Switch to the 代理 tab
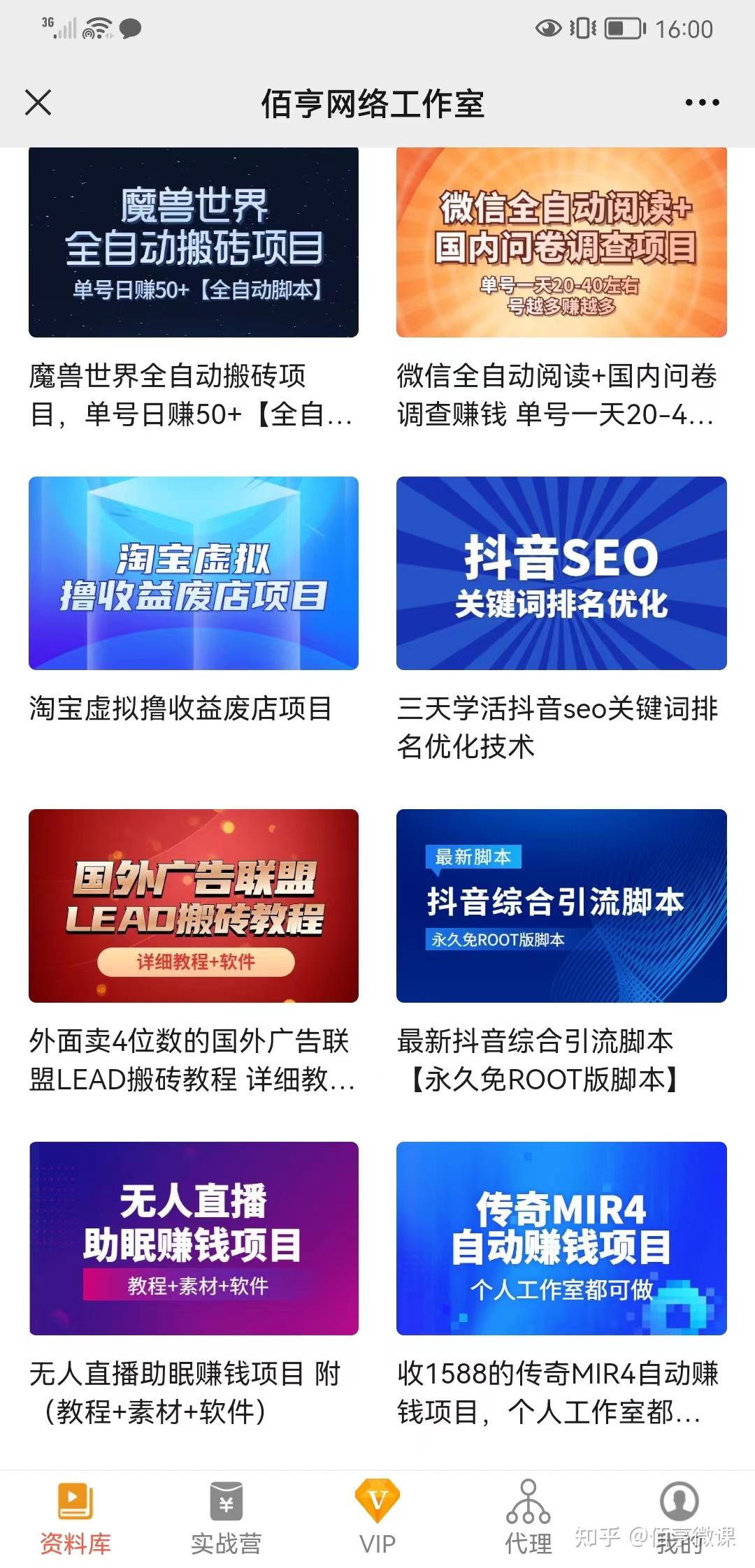This screenshot has width=755, height=1568. (528, 1518)
